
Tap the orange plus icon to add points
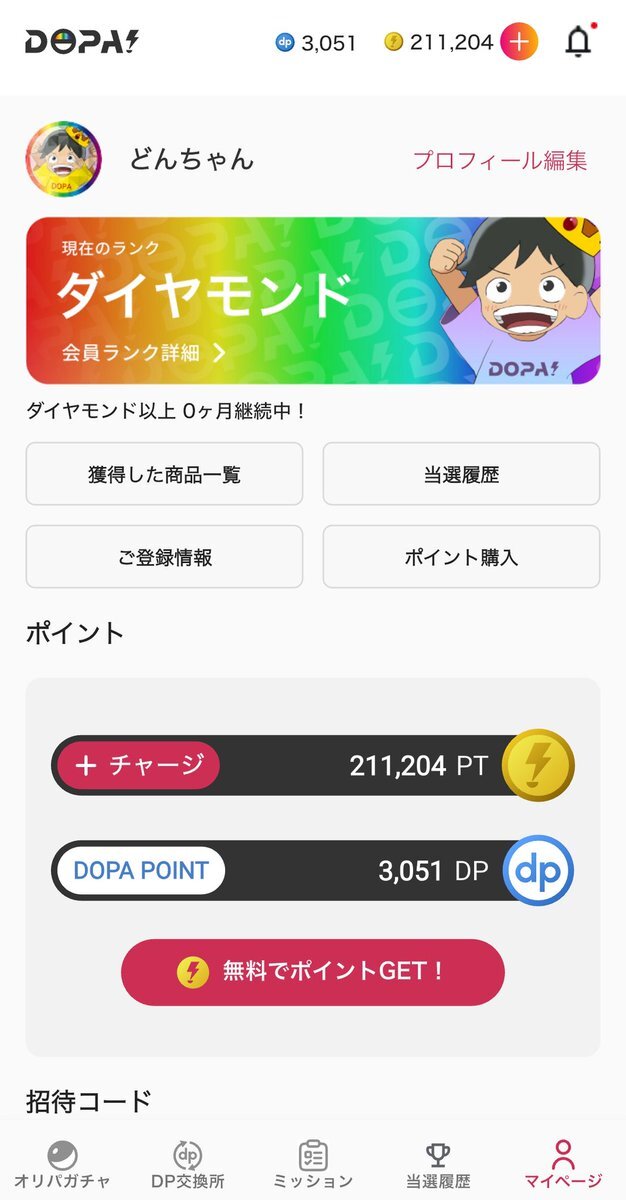(x=518, y=42)
